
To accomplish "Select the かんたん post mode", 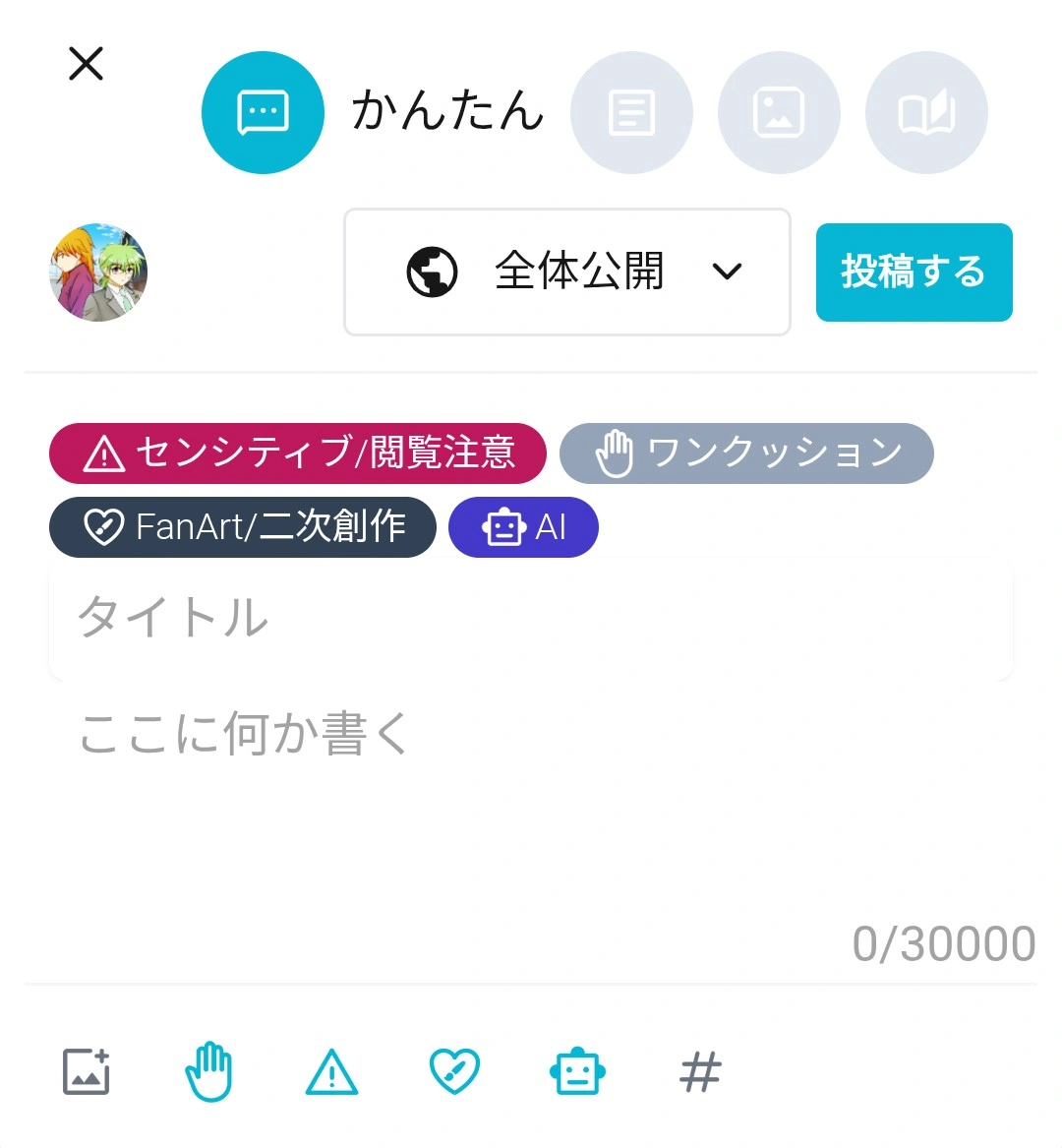I will tap(263, 112).
